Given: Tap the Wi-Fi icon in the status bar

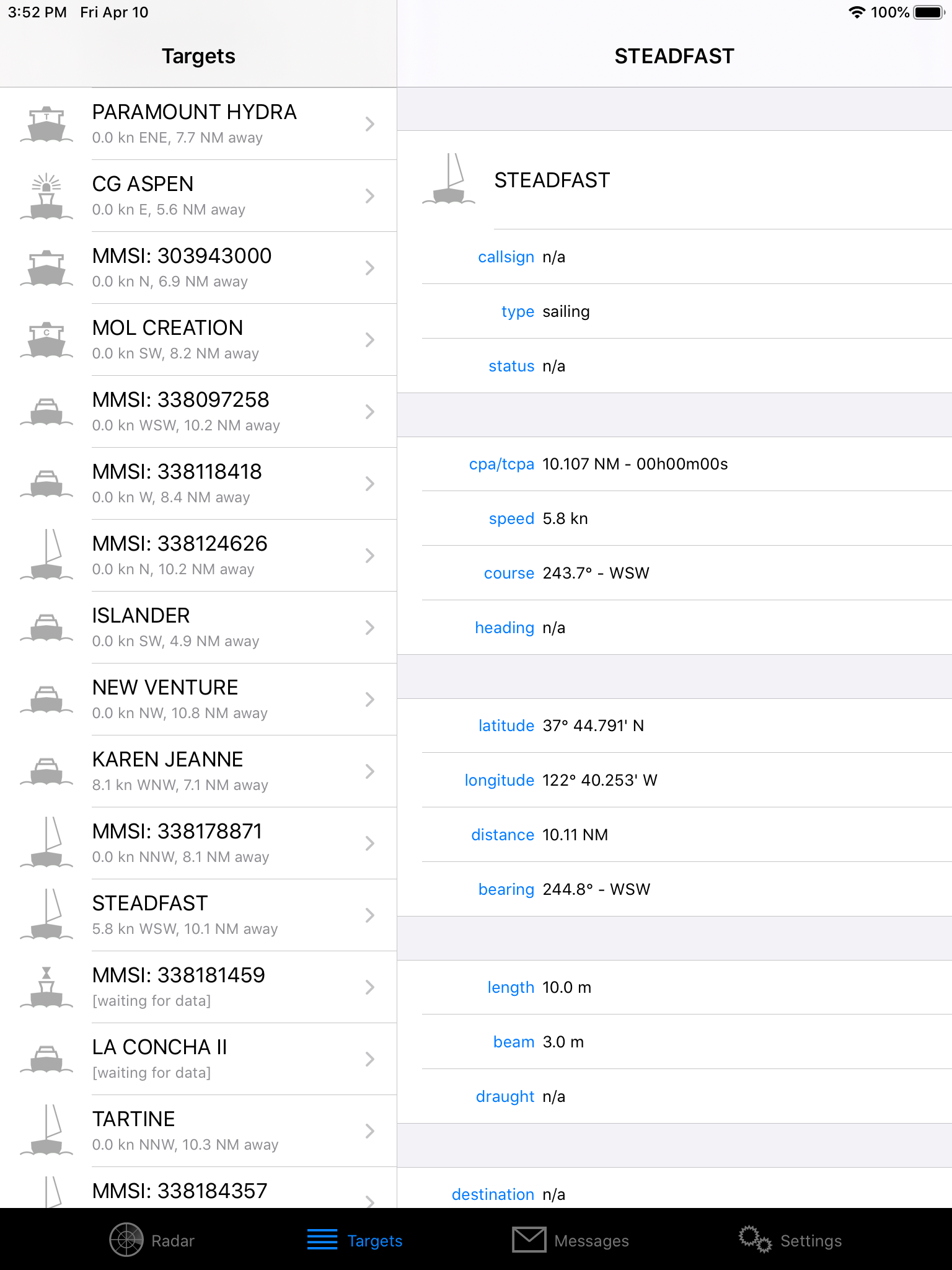Looking at the screenshot, I should click(858, 12).
